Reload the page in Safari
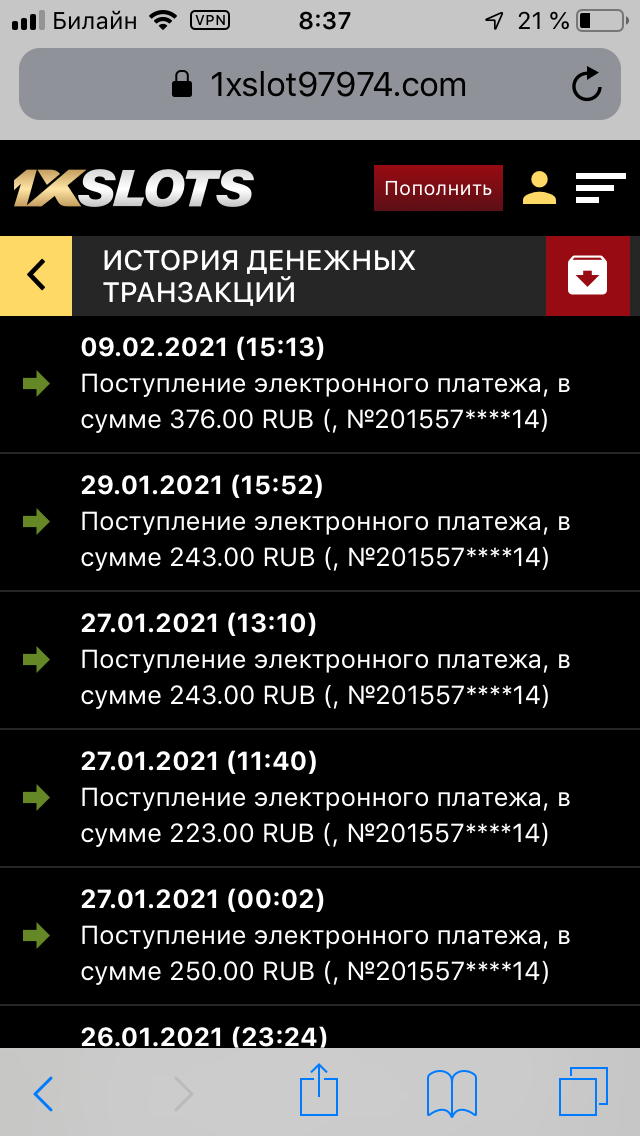640x1136 pixels. [587, 85]
